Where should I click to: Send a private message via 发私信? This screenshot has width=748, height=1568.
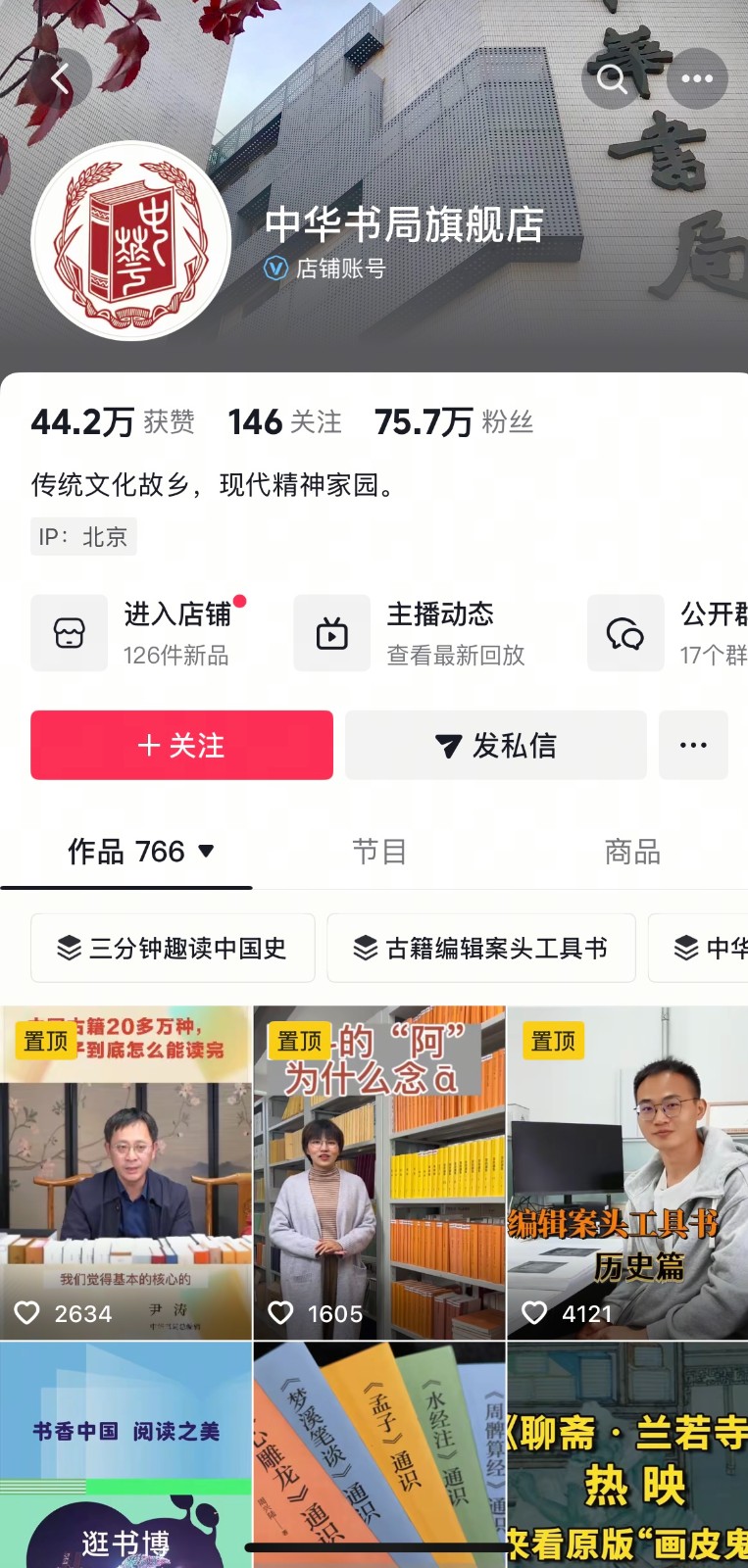pos(495,746)
